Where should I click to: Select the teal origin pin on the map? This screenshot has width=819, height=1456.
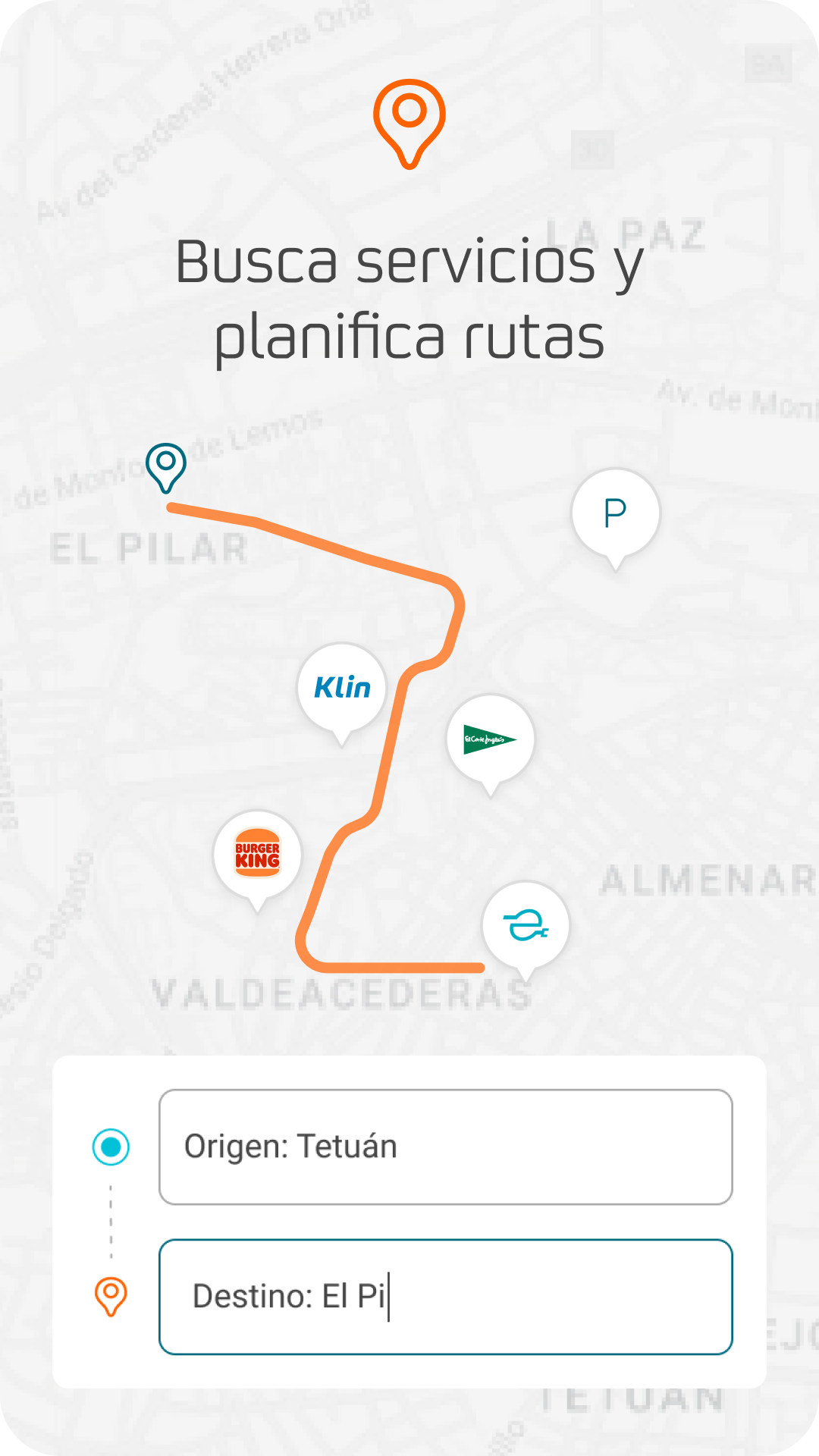[166, 466]
